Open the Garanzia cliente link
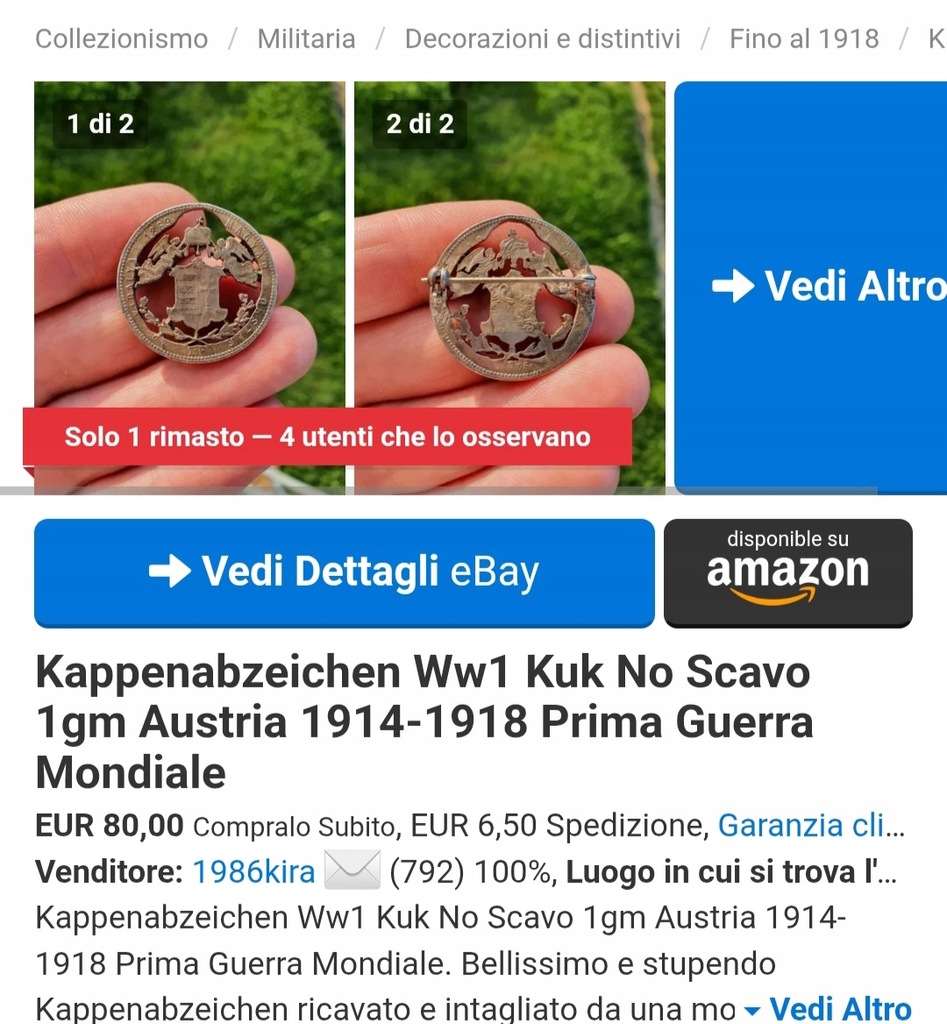947x1024 pixels. [811, 826]
